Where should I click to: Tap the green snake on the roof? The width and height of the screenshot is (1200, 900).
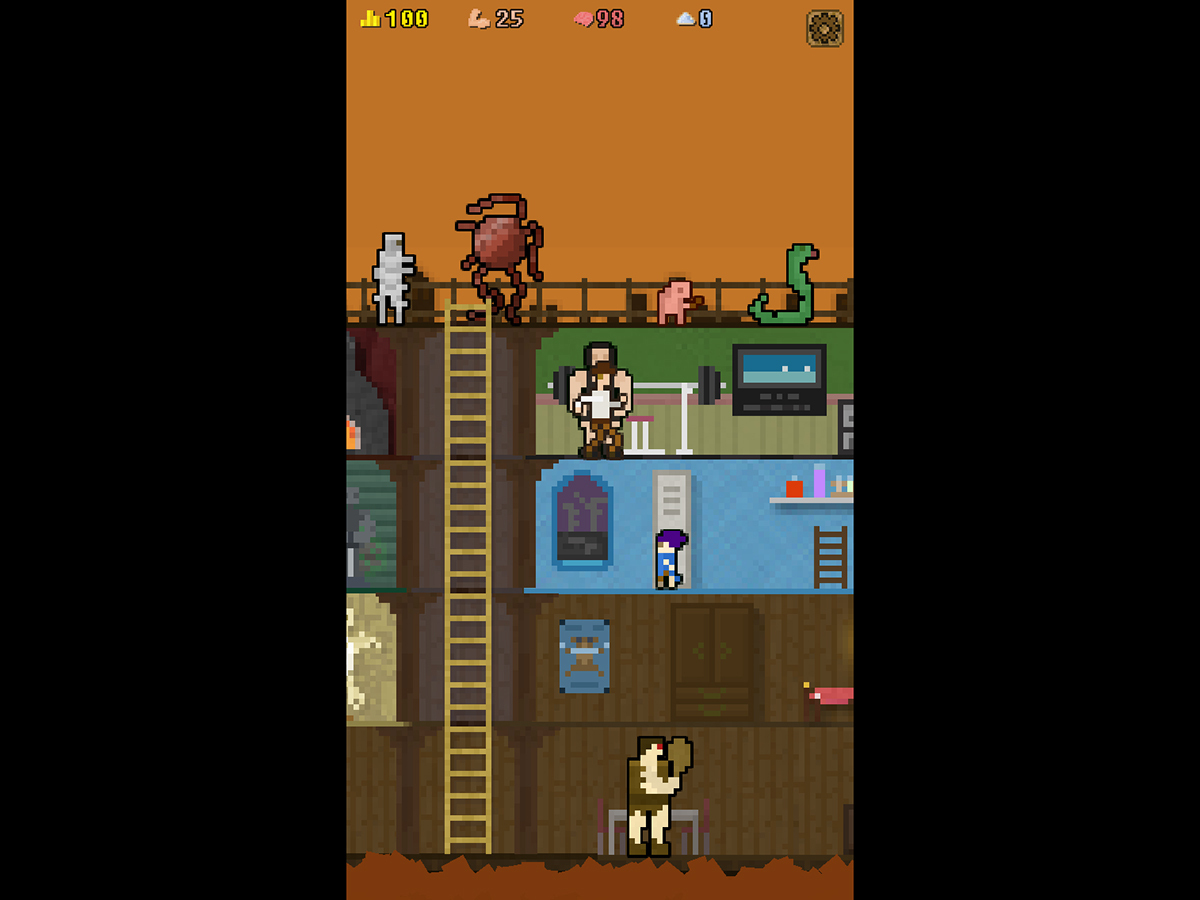coord(790,290)
